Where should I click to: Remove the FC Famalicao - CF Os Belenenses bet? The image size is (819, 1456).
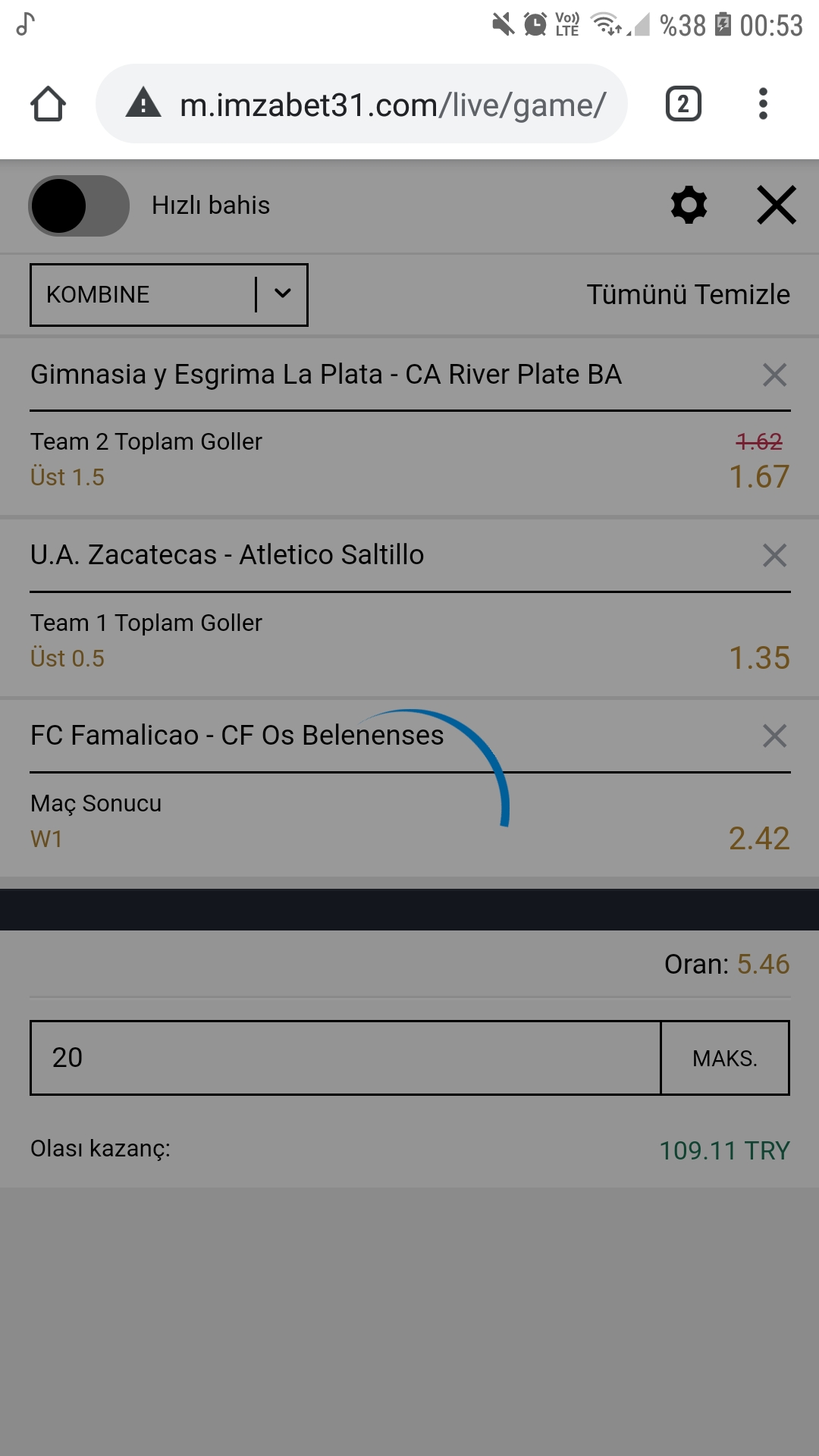[x=774, y=736]
